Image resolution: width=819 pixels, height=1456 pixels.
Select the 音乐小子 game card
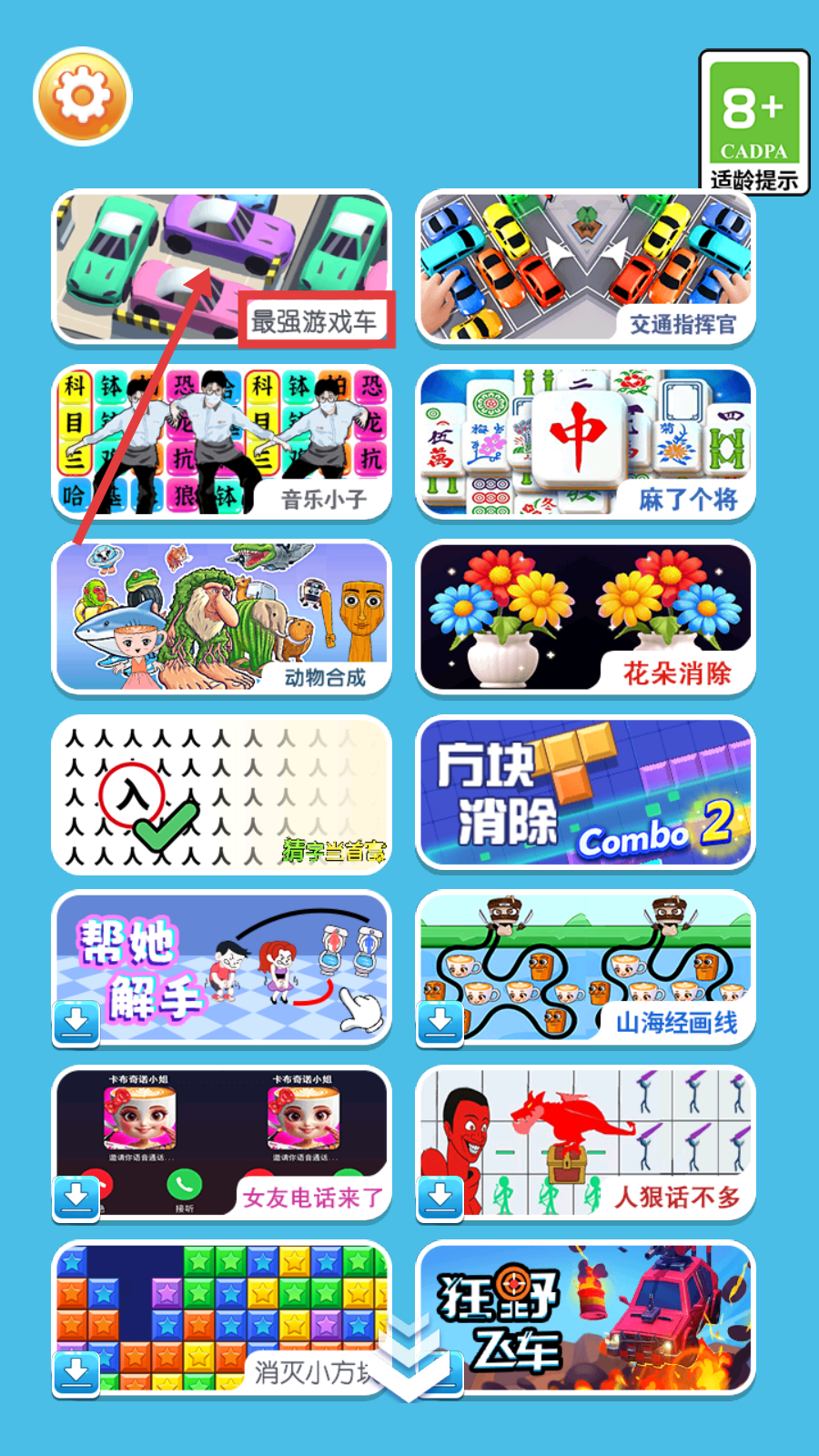pyautogui.click(x=221, y=442)
